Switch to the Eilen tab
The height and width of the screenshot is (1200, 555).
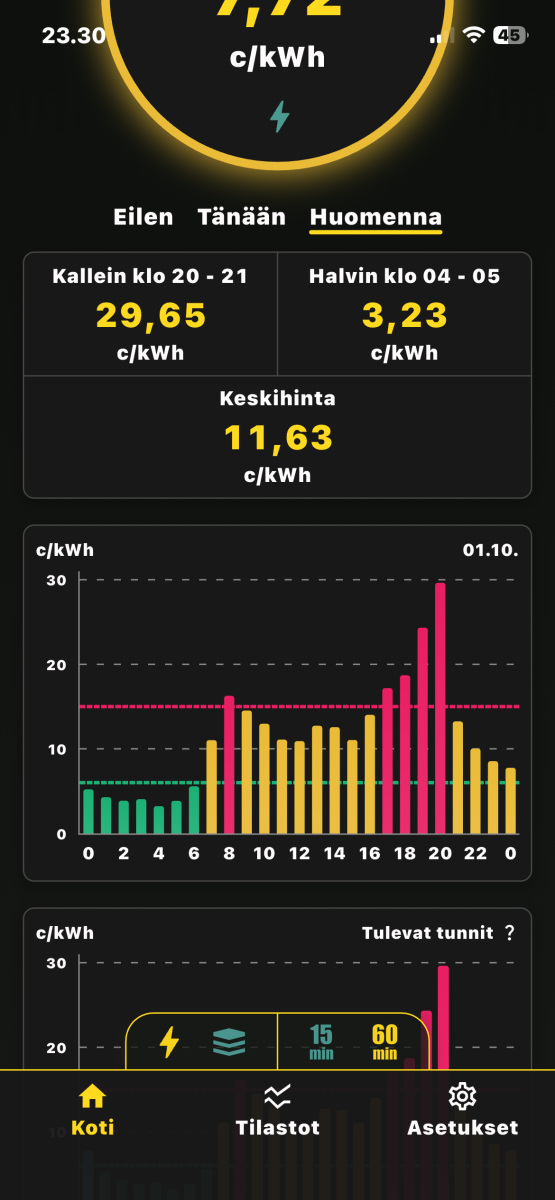pyautogui.click(x=143, y=217)
